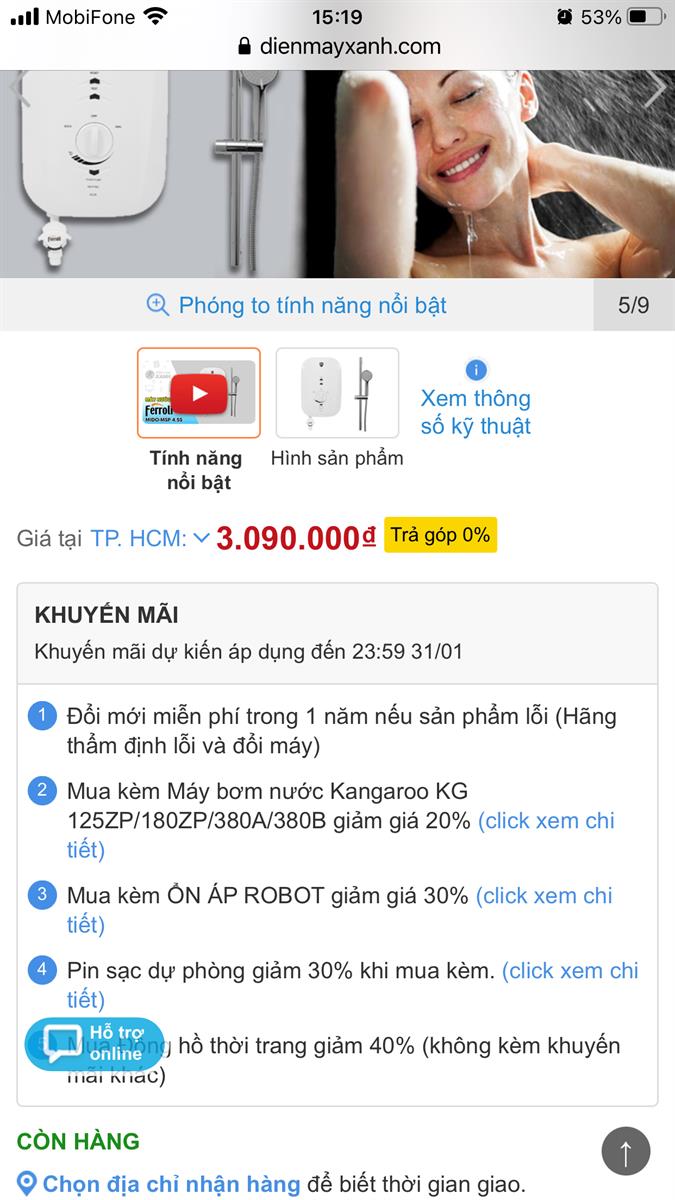Change price location TP. HCM
Viewport: 675px width, 1200px height.
(x=150, y=538)
